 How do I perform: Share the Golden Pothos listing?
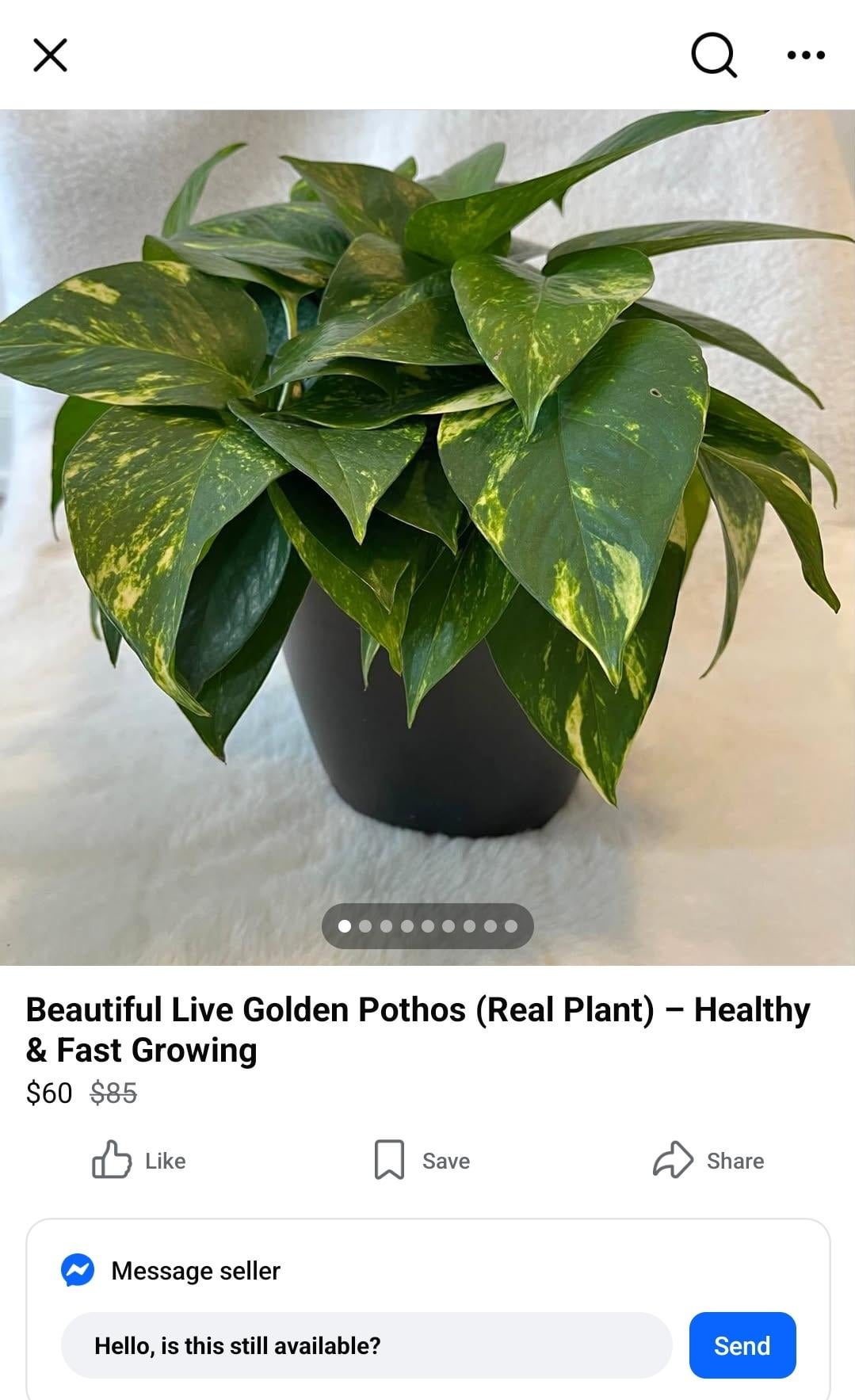[708, 1160]
